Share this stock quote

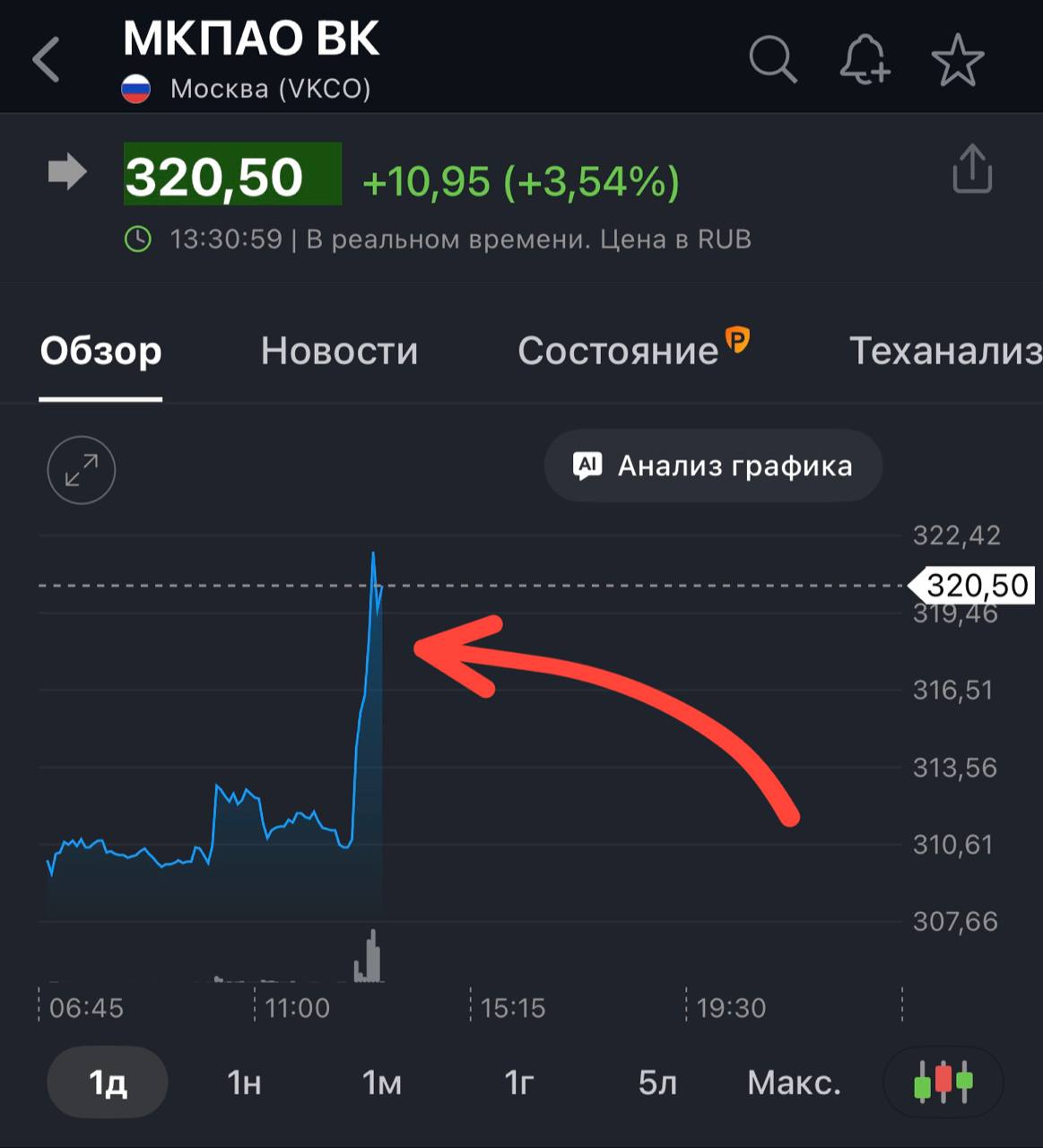tap(972, 170)
